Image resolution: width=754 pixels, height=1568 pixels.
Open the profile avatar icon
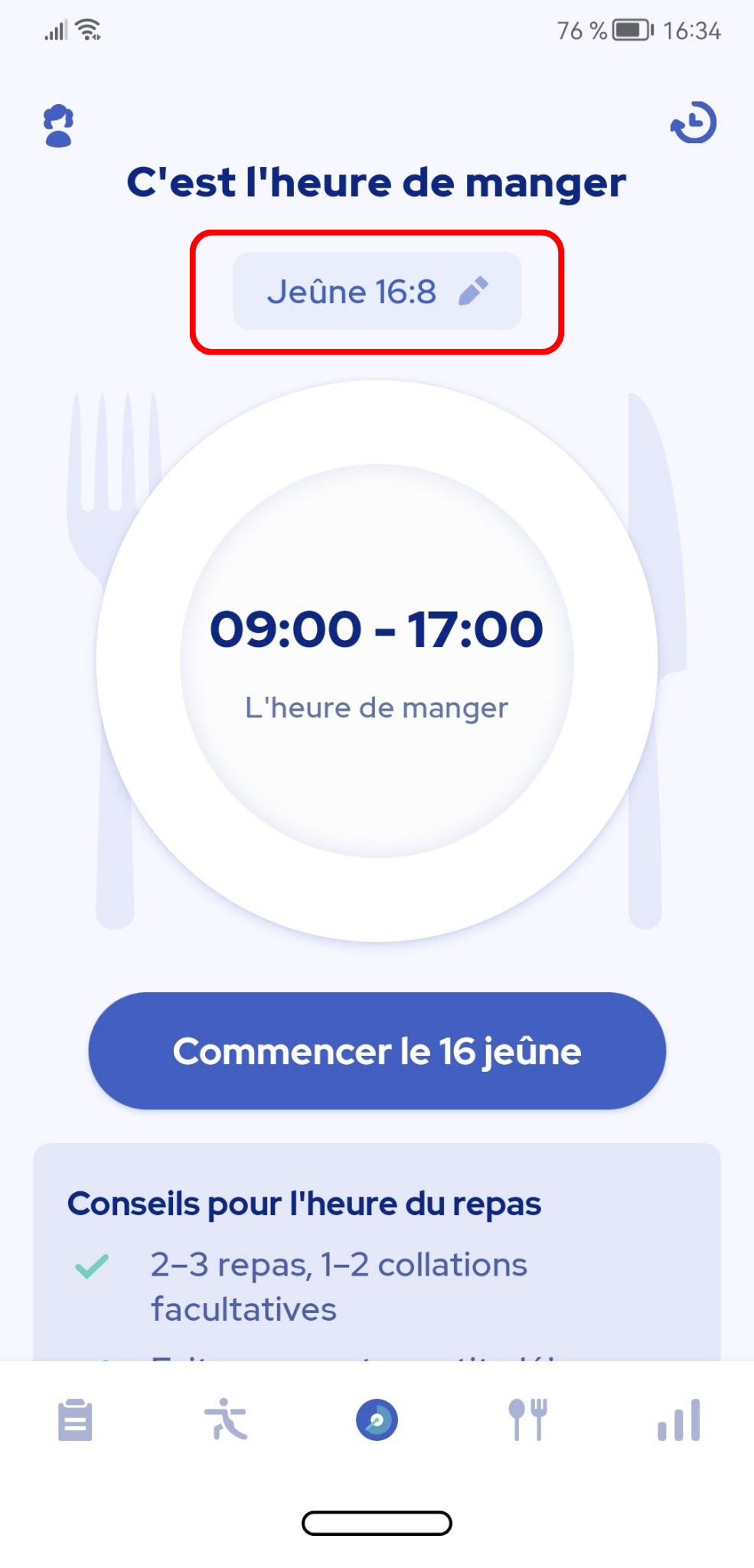pos(58,126)
